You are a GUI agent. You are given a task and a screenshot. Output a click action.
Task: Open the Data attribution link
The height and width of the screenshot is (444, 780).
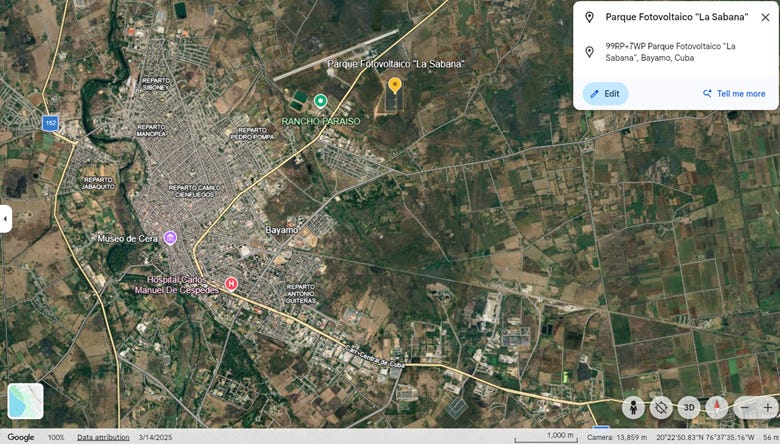click(x=103, y=438)
